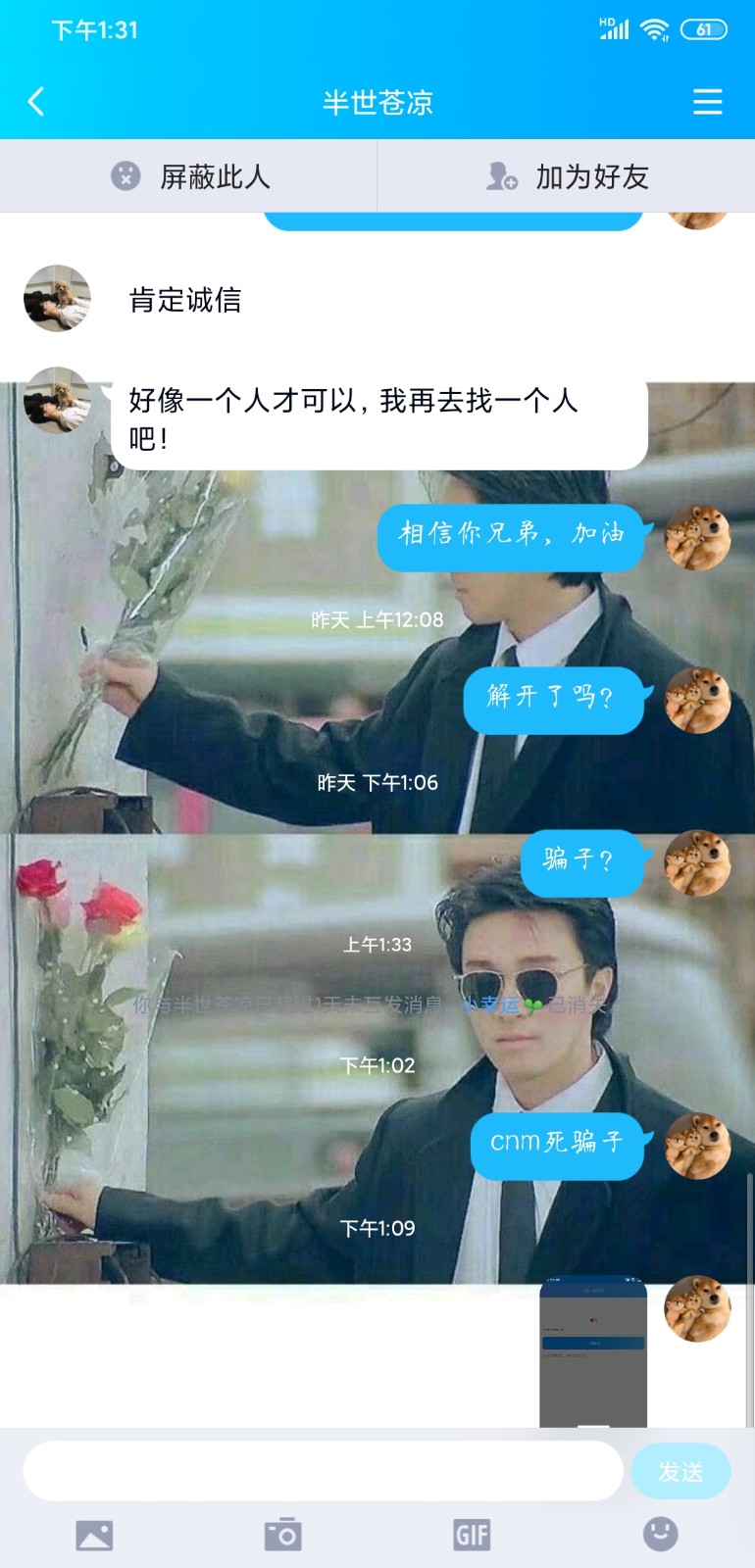The width and height of the screenshot is (755, 1568).
Task: Open the picture gallery icon
Action: 94,1535
